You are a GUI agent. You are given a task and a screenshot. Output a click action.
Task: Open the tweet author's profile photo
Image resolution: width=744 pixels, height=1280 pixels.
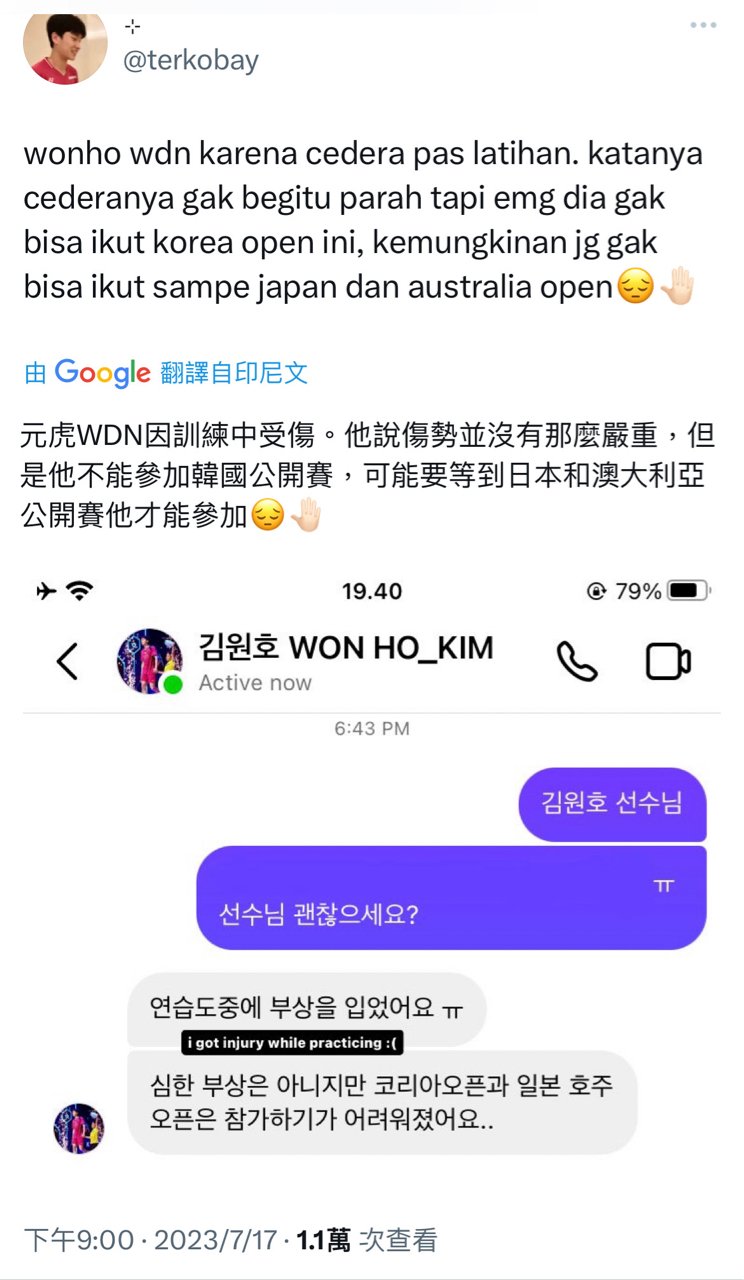click(x=65, y=47)
